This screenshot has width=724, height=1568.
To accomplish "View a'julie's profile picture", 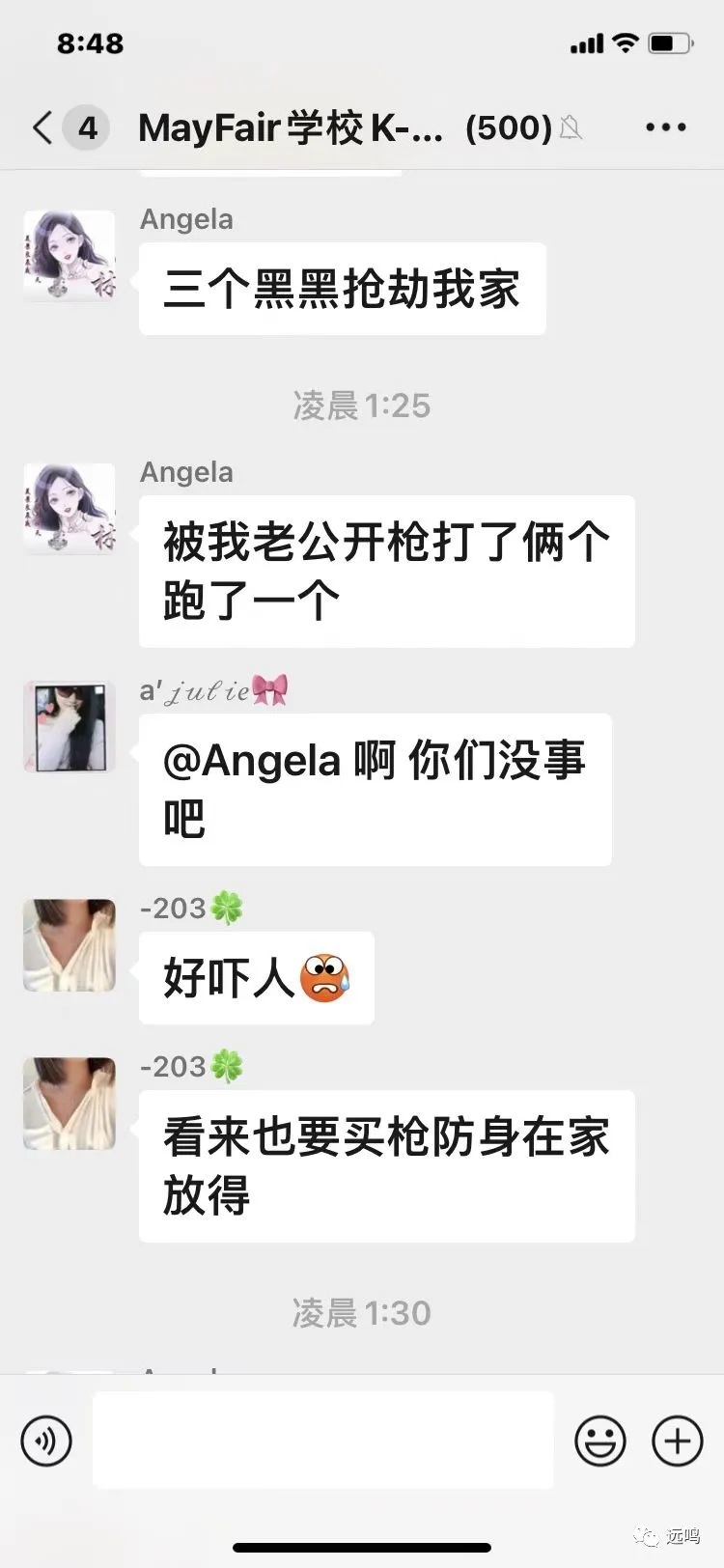I will pyautogui.click(x=70, y=727).
